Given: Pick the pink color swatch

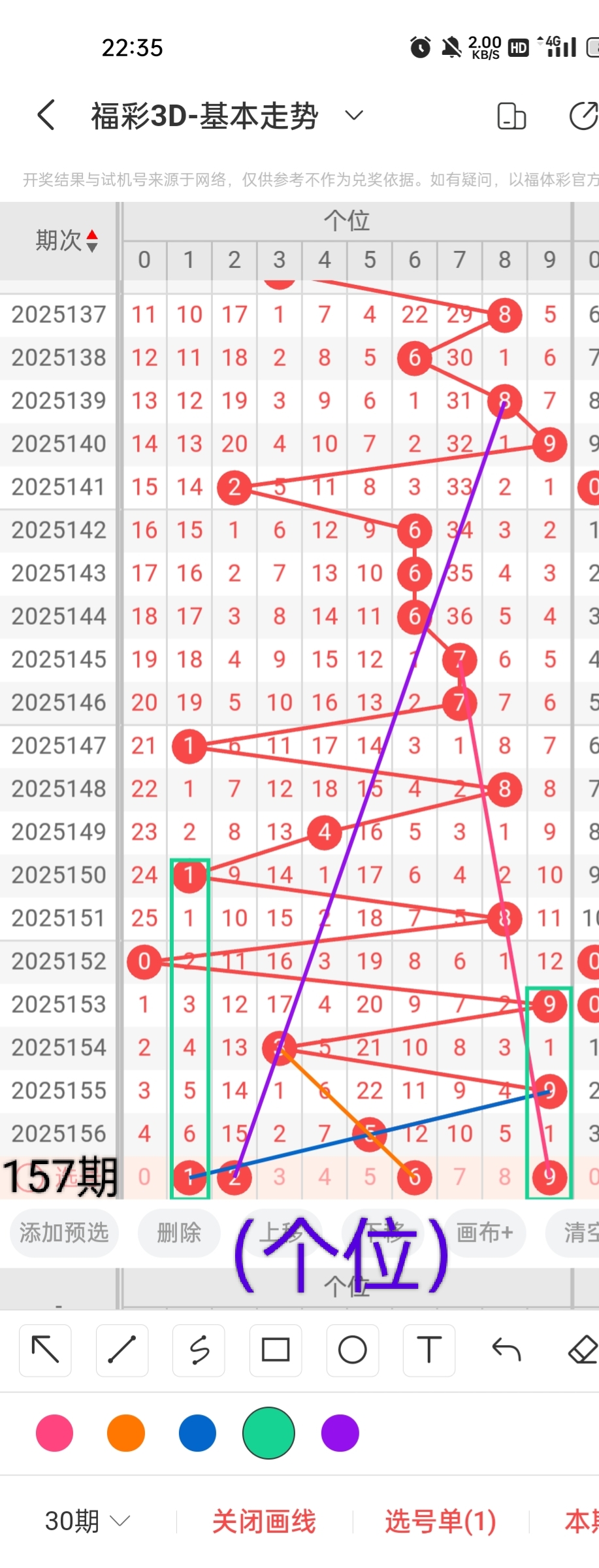Looking at the screenshot, I should pyautogui.click(x=55, y=1433).
